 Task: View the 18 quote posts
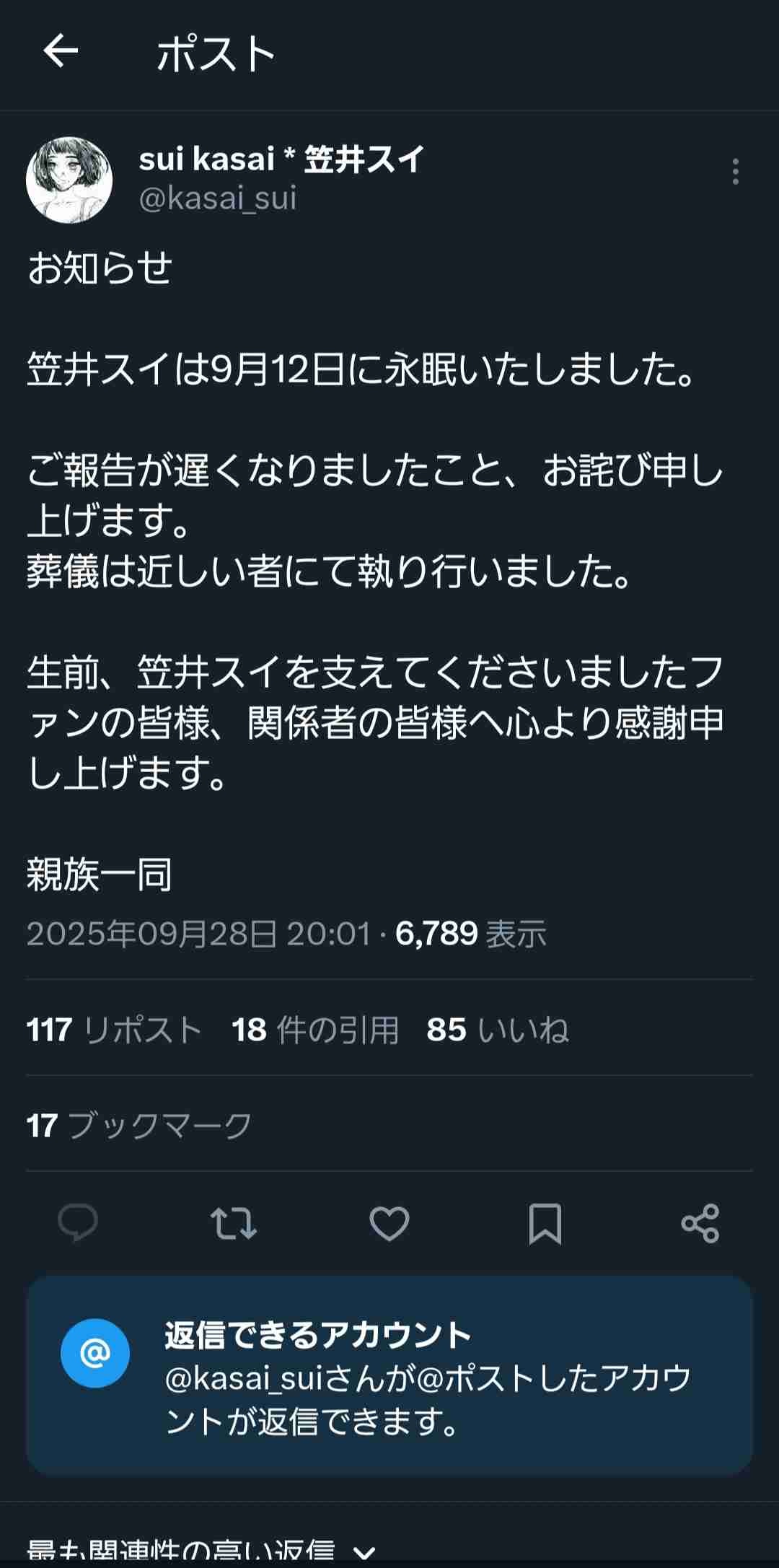coord(315,1030)
